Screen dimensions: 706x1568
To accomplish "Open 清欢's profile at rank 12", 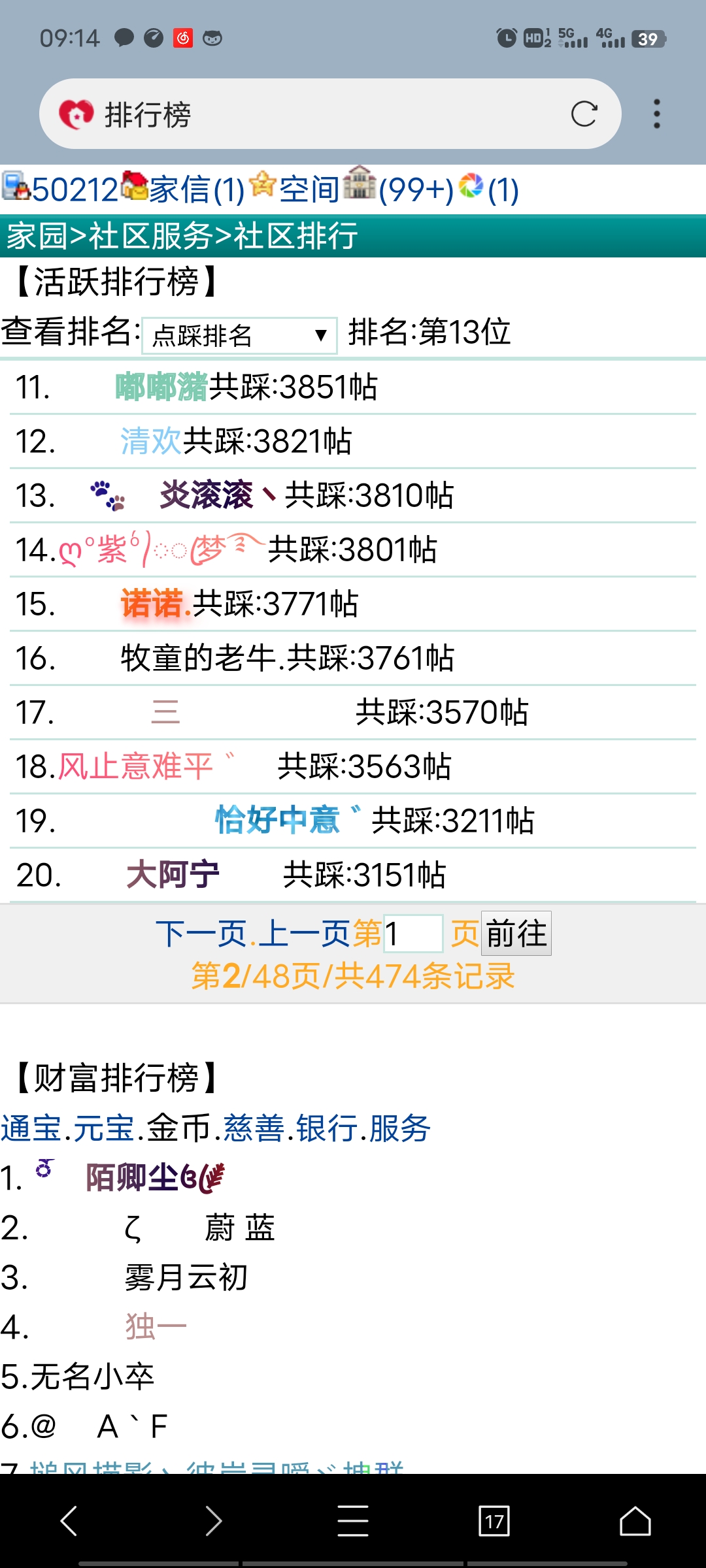I will coord(150,441).
